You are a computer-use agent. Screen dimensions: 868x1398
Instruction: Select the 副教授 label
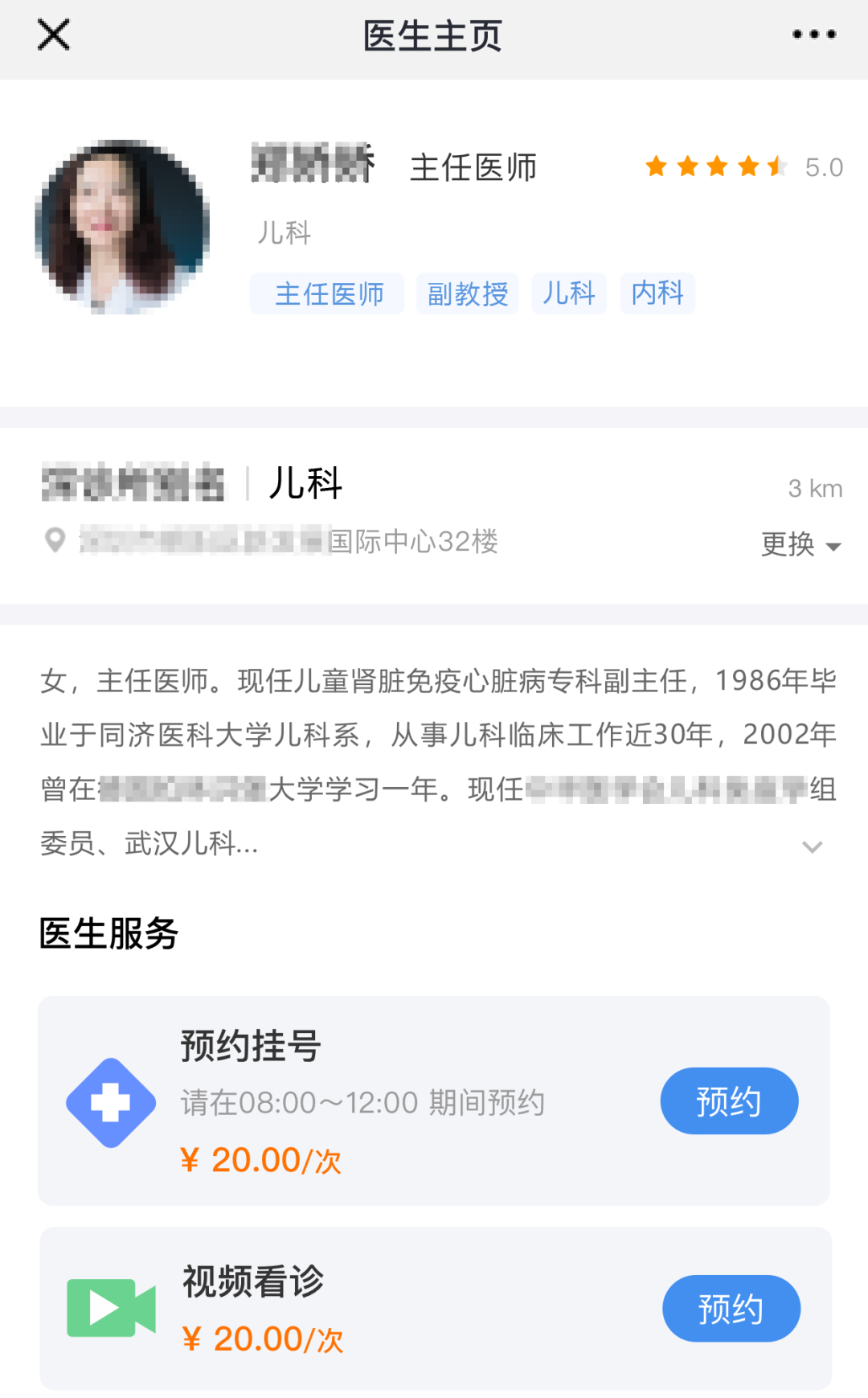pyautogui.click(x=467, y=293)
